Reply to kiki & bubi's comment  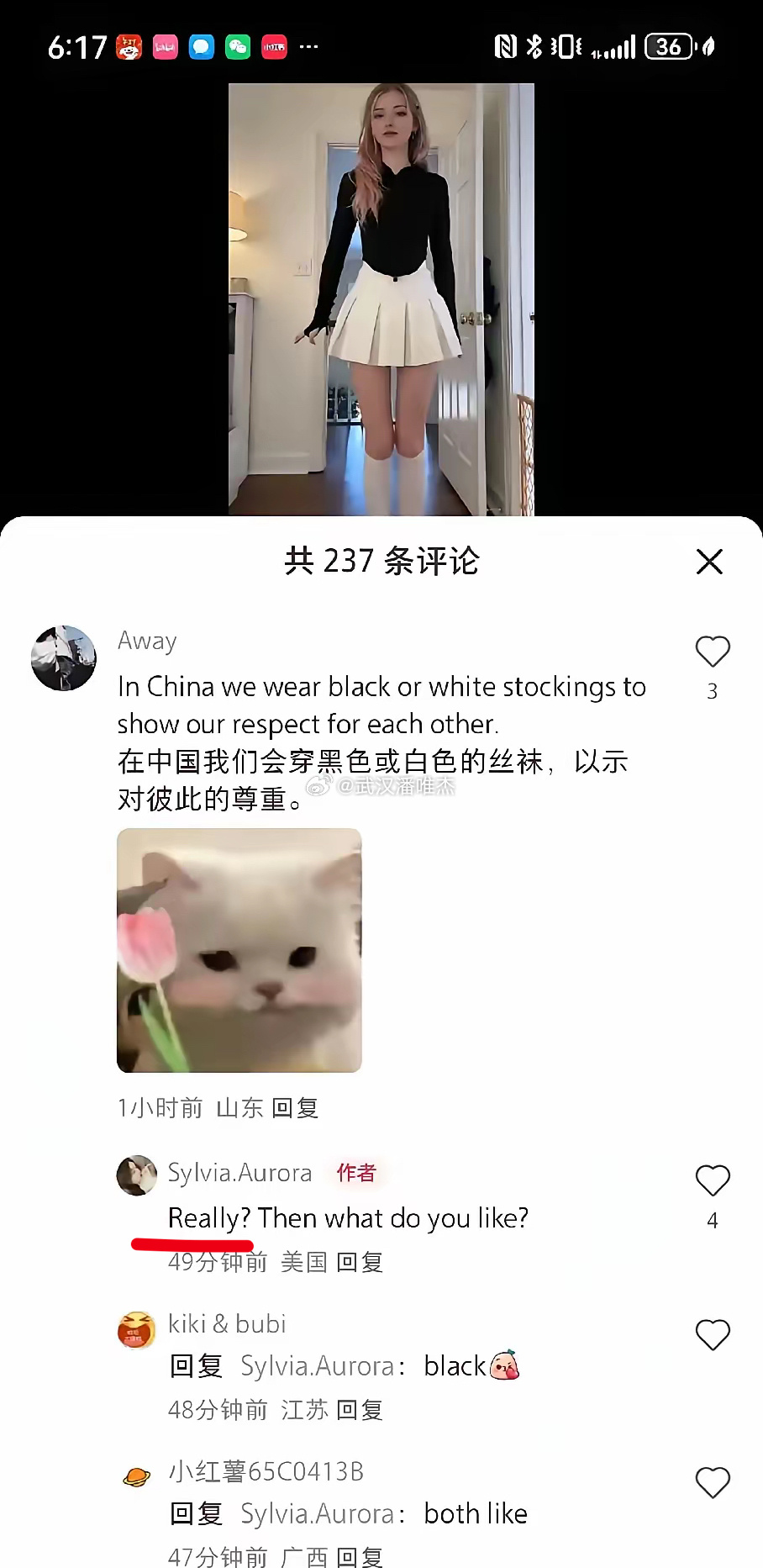pos(360,1410)
